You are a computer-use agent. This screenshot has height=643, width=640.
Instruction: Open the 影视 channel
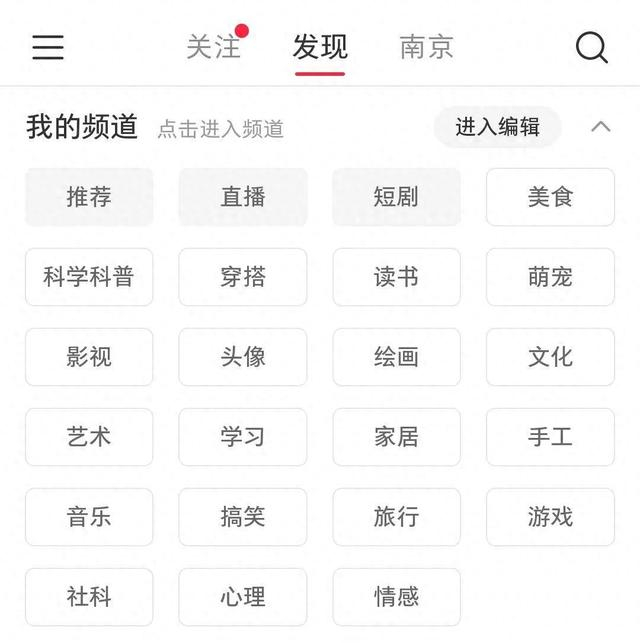click(89, 357)
